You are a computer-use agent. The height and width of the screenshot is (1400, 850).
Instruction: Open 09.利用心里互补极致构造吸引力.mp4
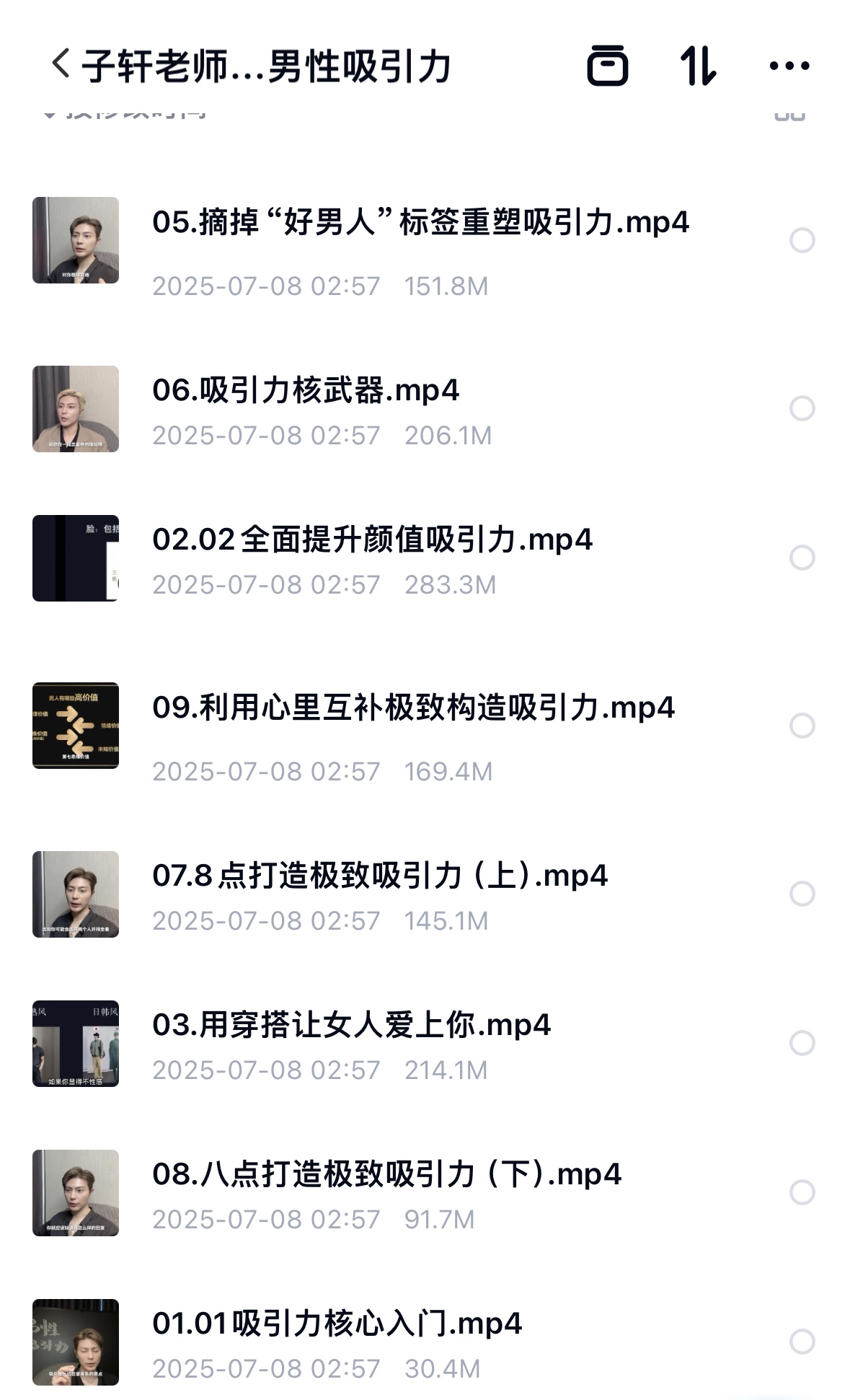coord(413,708)
